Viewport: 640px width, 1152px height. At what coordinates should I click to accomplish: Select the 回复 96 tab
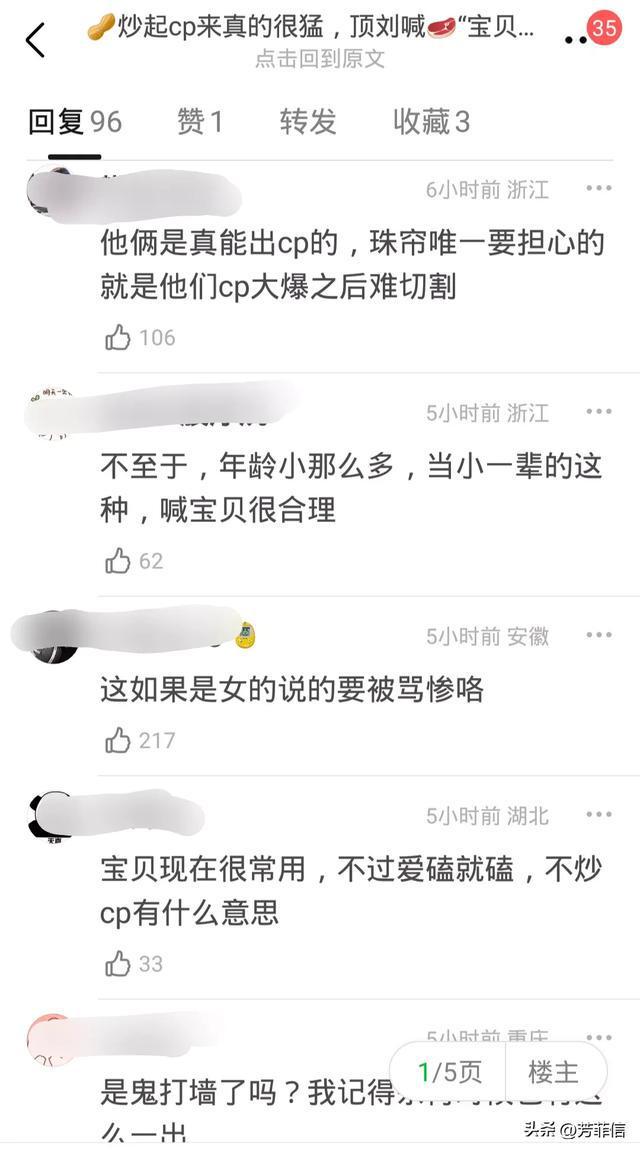(75, 122)
